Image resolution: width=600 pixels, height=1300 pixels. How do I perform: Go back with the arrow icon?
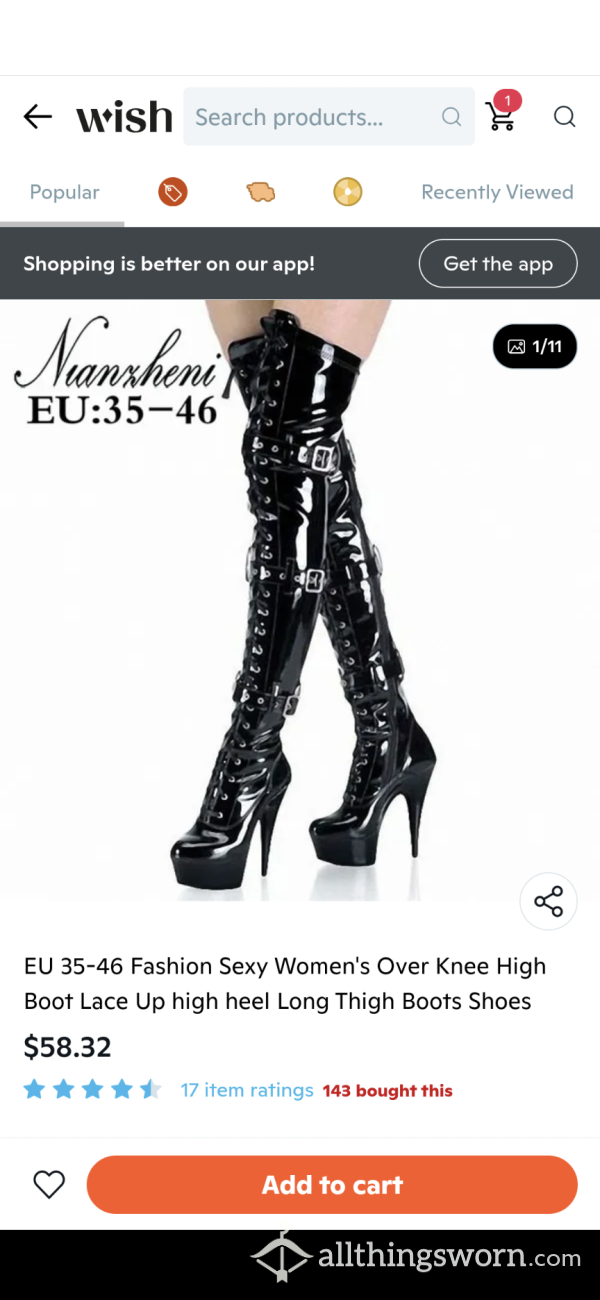(38, 117)
